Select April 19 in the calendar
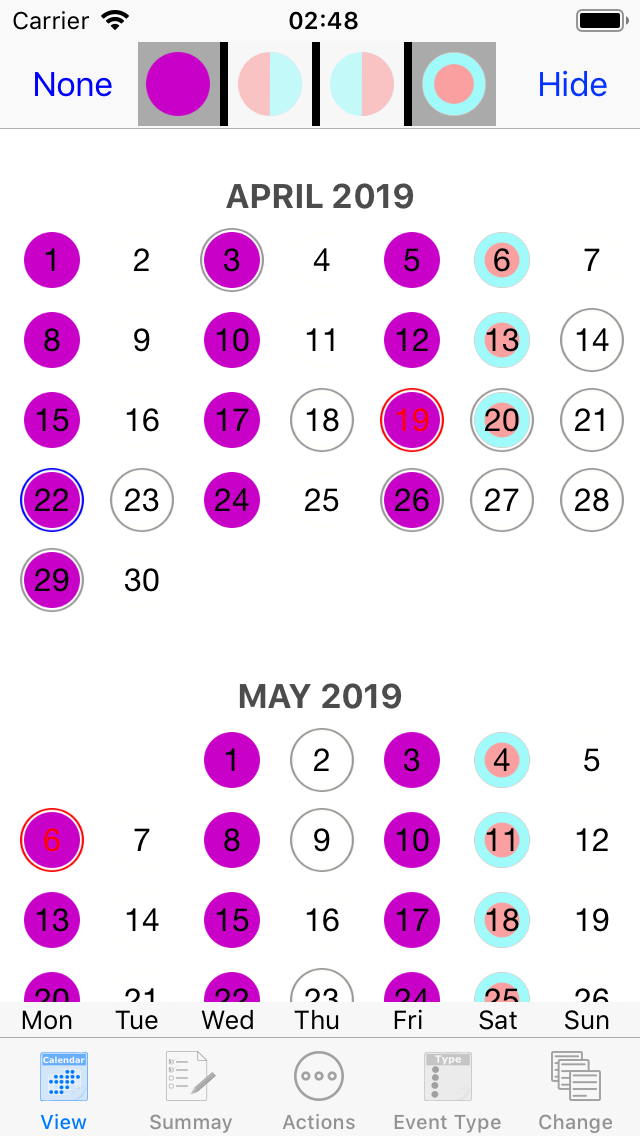 [412, 420]
